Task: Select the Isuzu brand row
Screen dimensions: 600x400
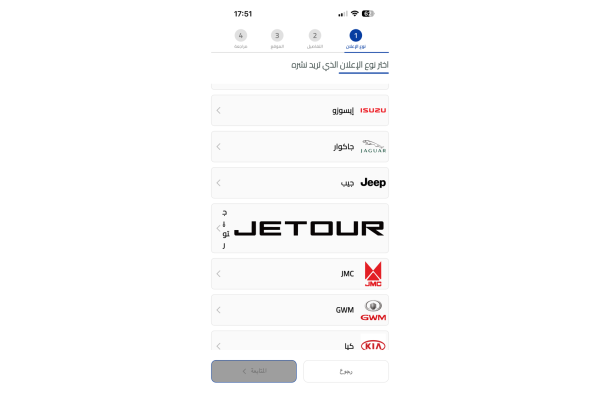Action: [300, 110]
